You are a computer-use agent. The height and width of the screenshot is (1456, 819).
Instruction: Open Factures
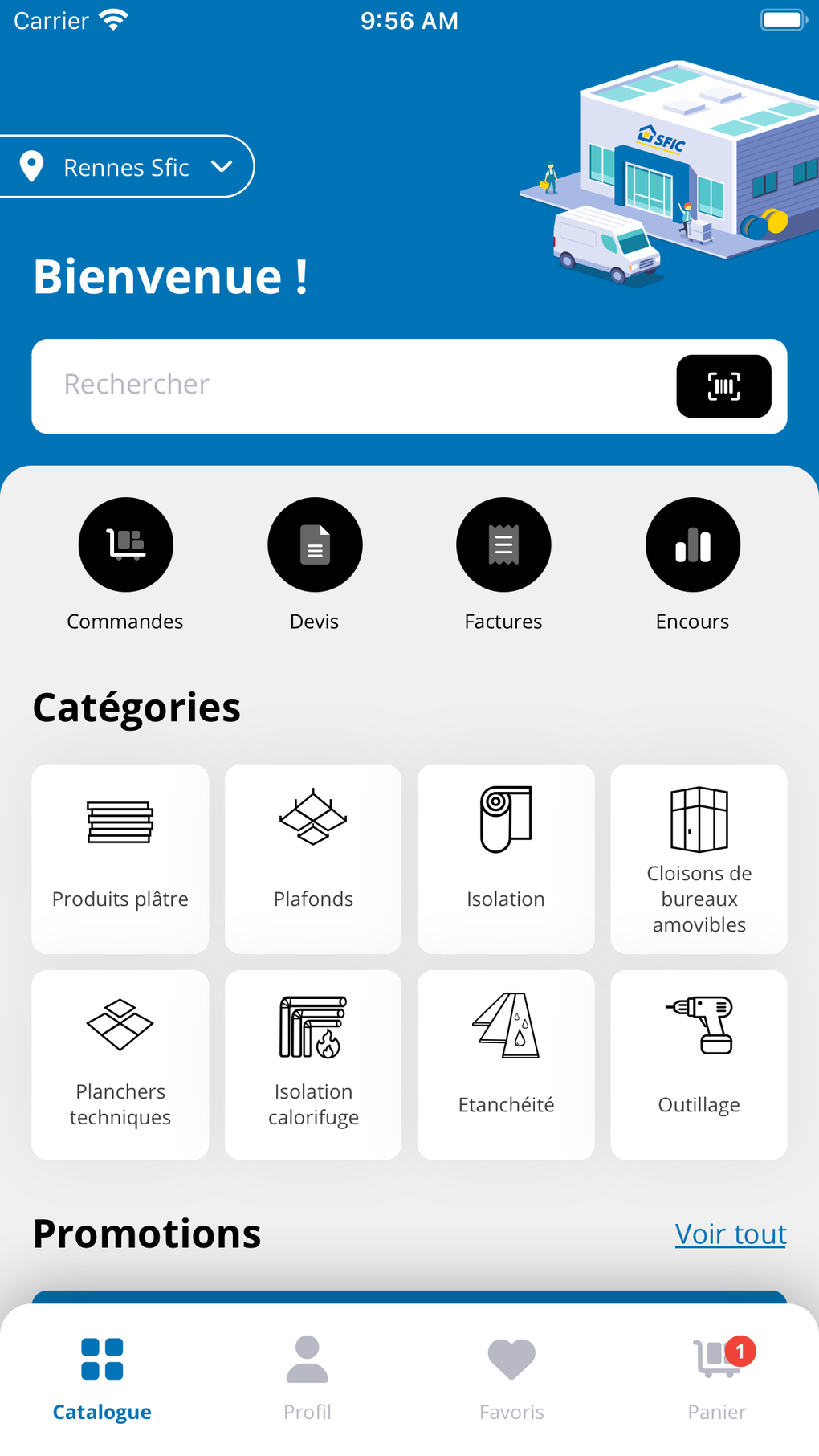(503, 545)
